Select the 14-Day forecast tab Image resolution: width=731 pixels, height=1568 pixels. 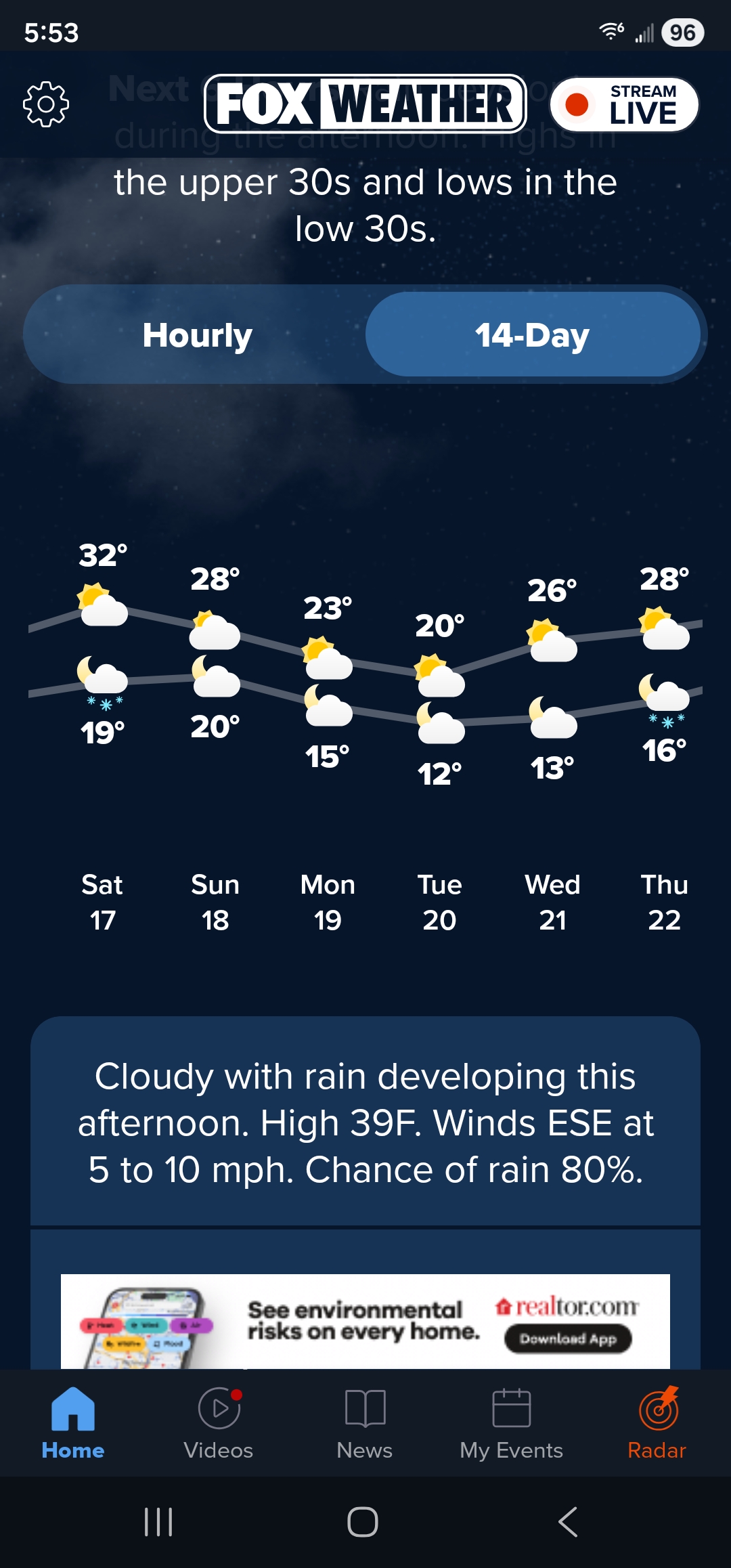[x=533, y=334]
